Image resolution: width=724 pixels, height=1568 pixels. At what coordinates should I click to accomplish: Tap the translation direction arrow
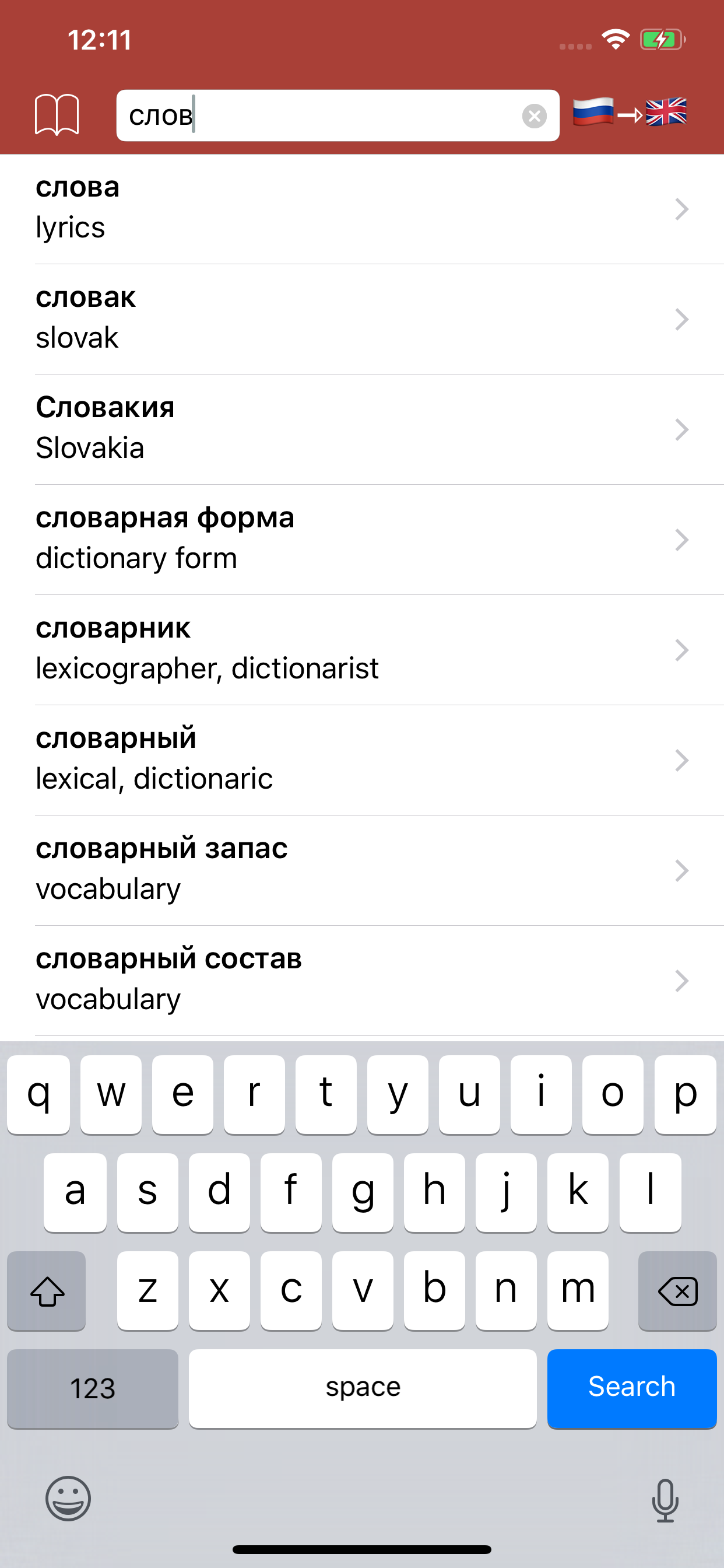point(630,113)
